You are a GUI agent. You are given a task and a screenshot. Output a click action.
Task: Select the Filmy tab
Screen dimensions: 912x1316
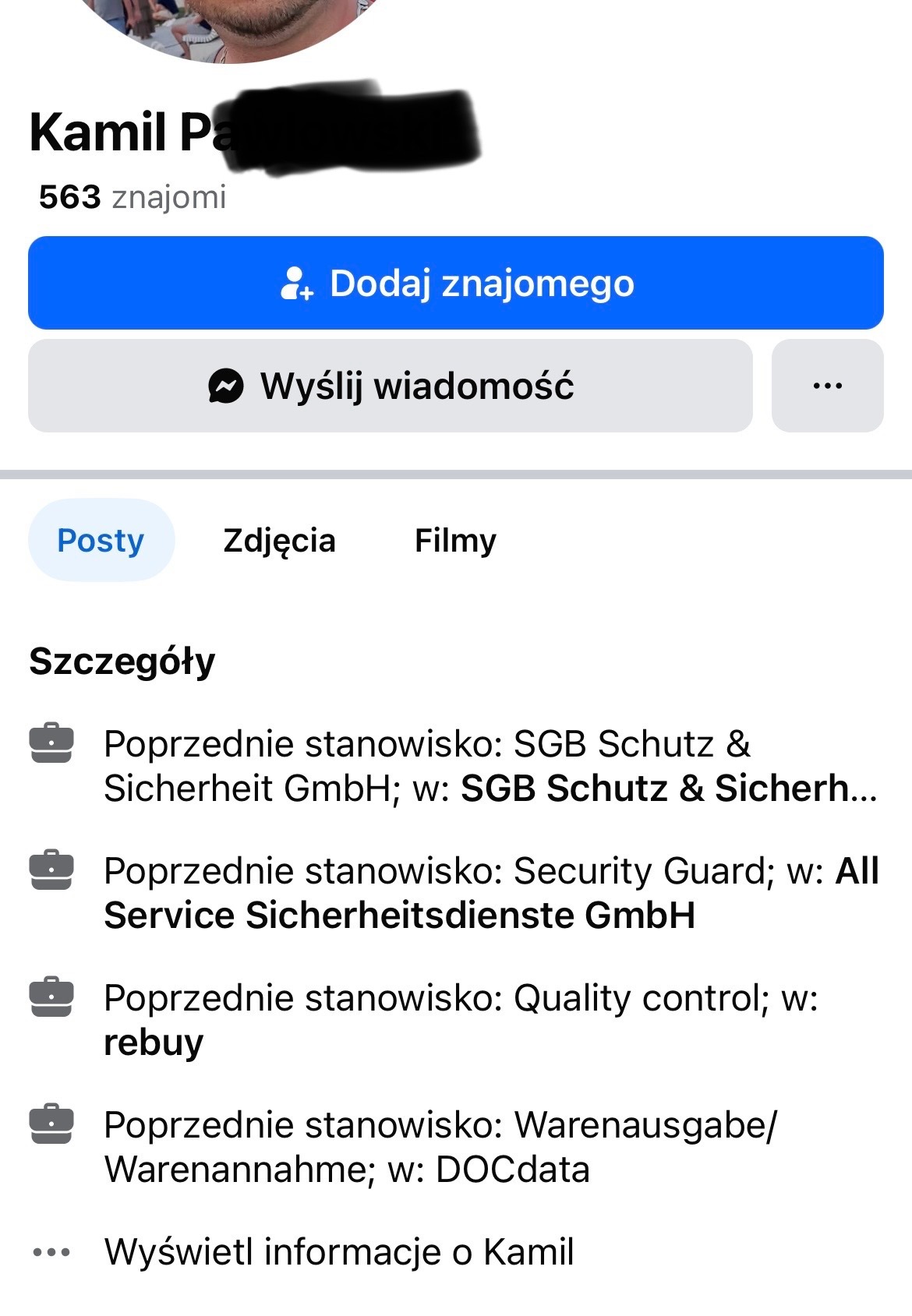455,540
